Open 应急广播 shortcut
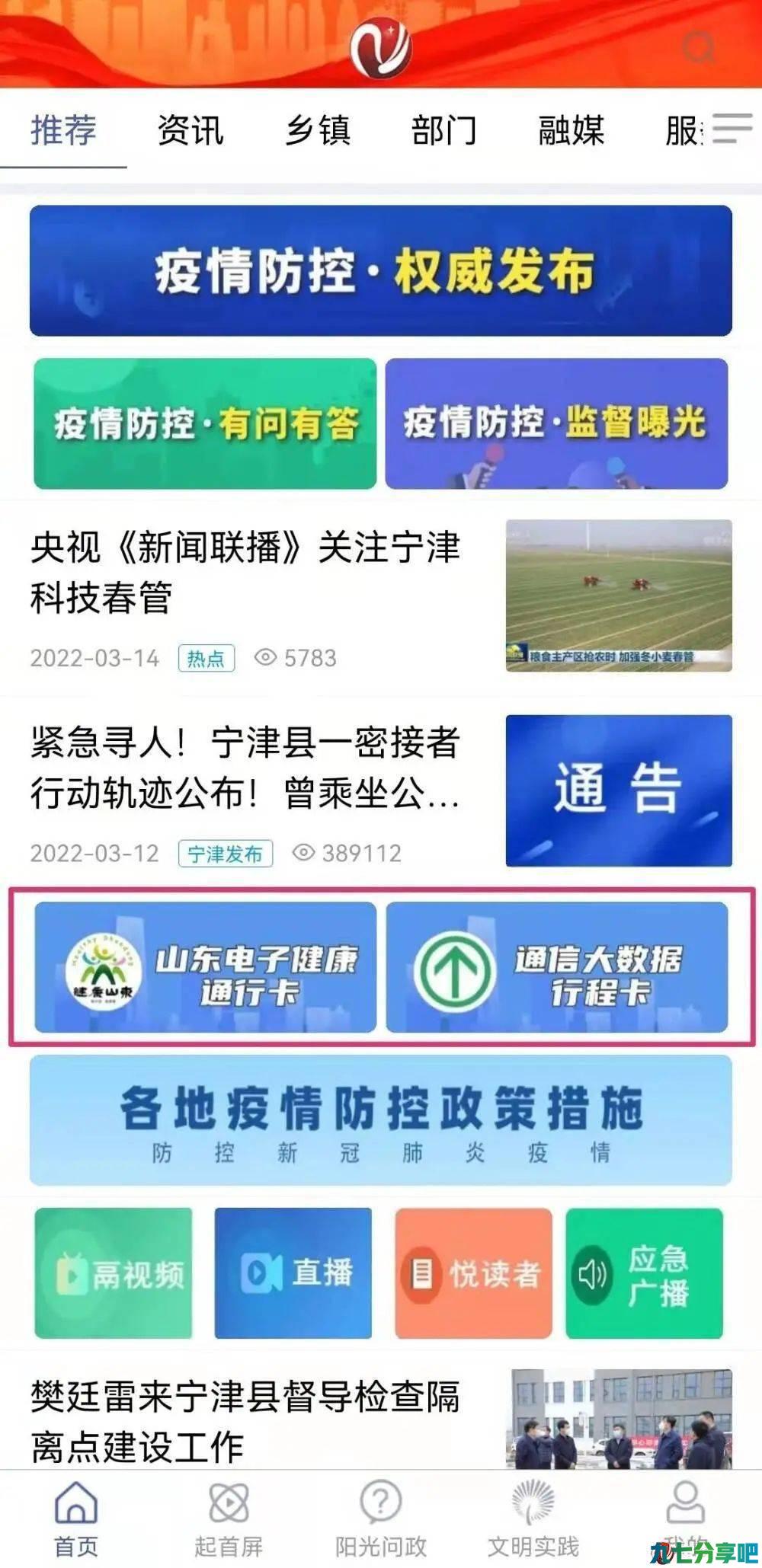The image size is (762, 1568). pos(644,1273)
